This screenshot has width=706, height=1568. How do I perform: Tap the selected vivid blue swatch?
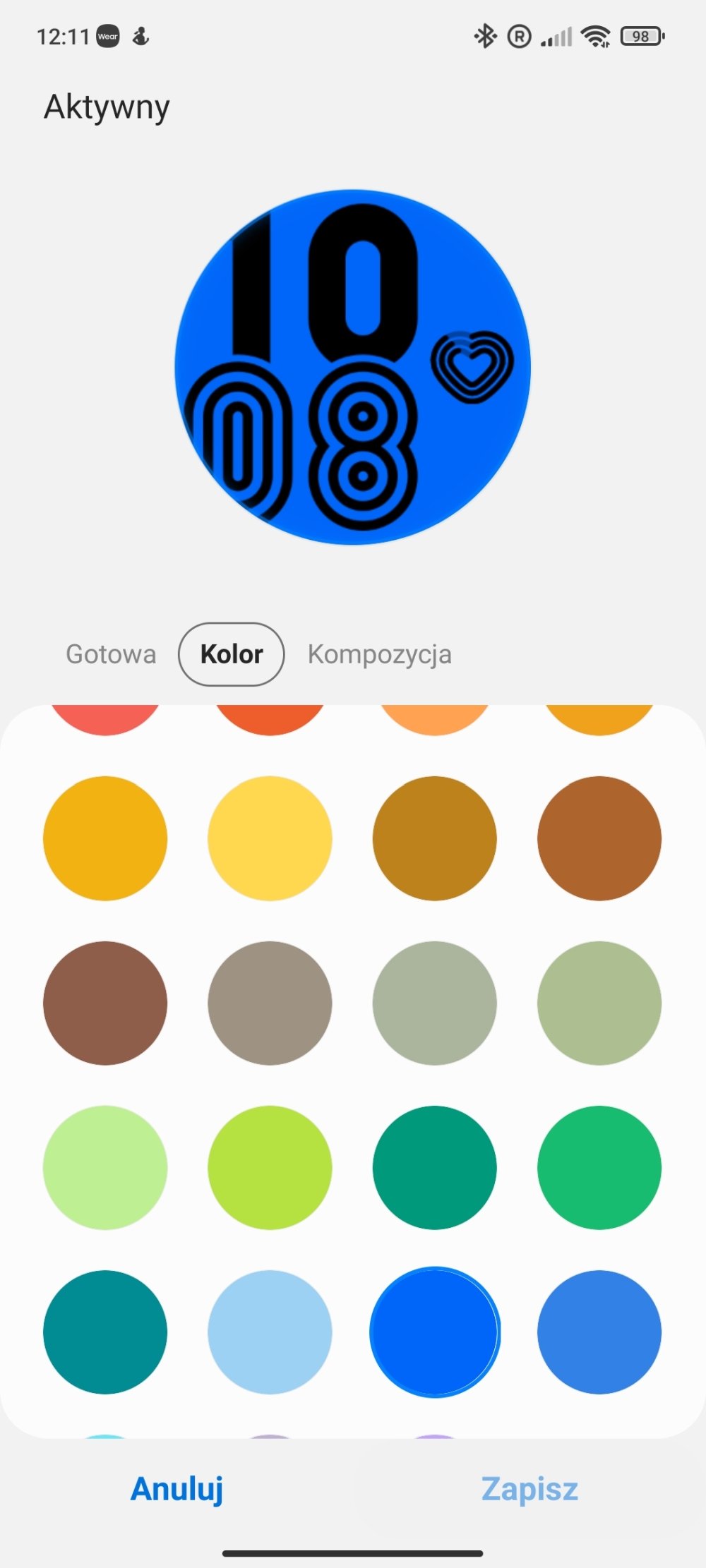pyautogui.click(x=435, y=1332)
